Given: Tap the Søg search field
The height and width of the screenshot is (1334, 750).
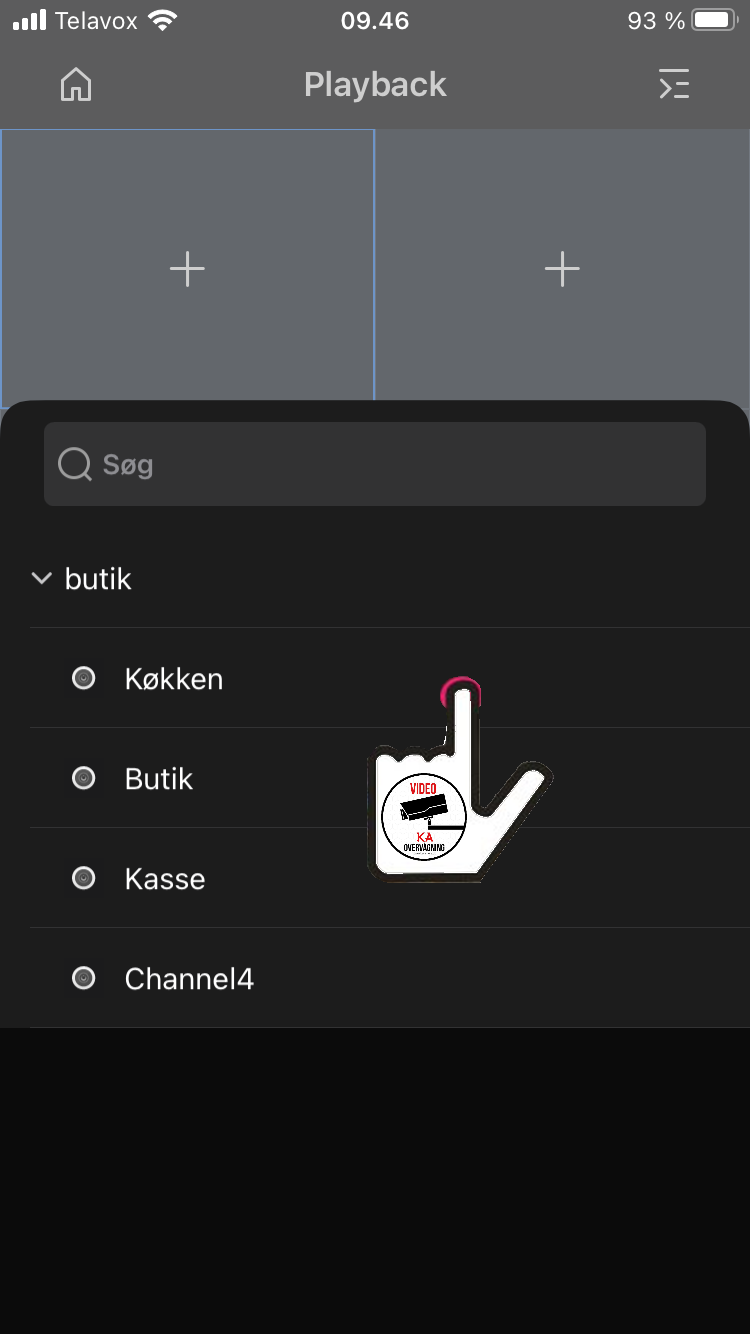Looking at the screenshot, I should tap(375, 464).
